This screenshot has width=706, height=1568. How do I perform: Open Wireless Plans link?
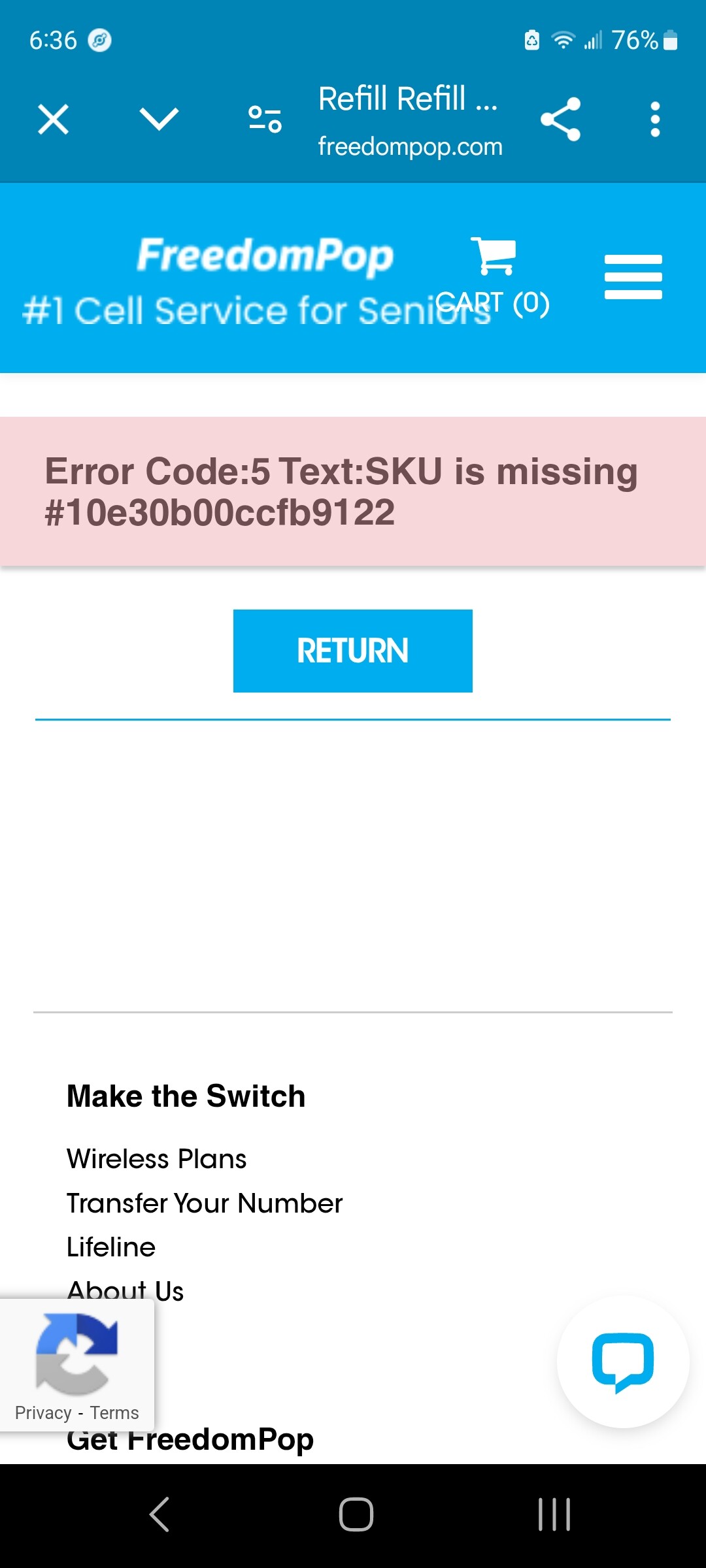[157, 1159]
